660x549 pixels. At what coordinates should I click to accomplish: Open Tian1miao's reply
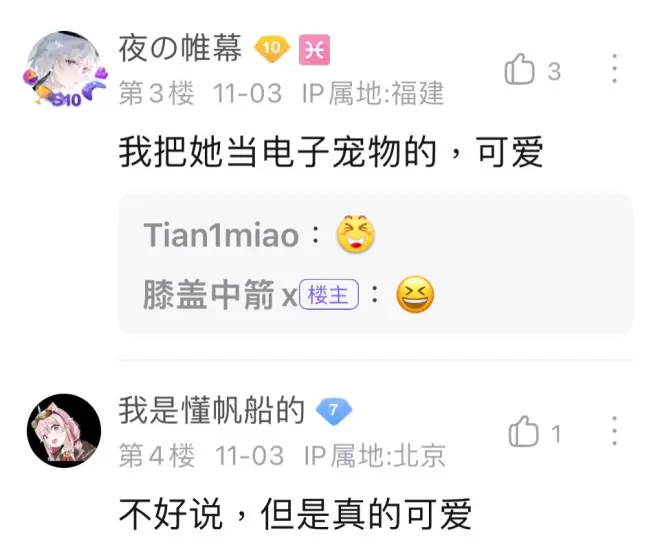[x=260, y=235]
